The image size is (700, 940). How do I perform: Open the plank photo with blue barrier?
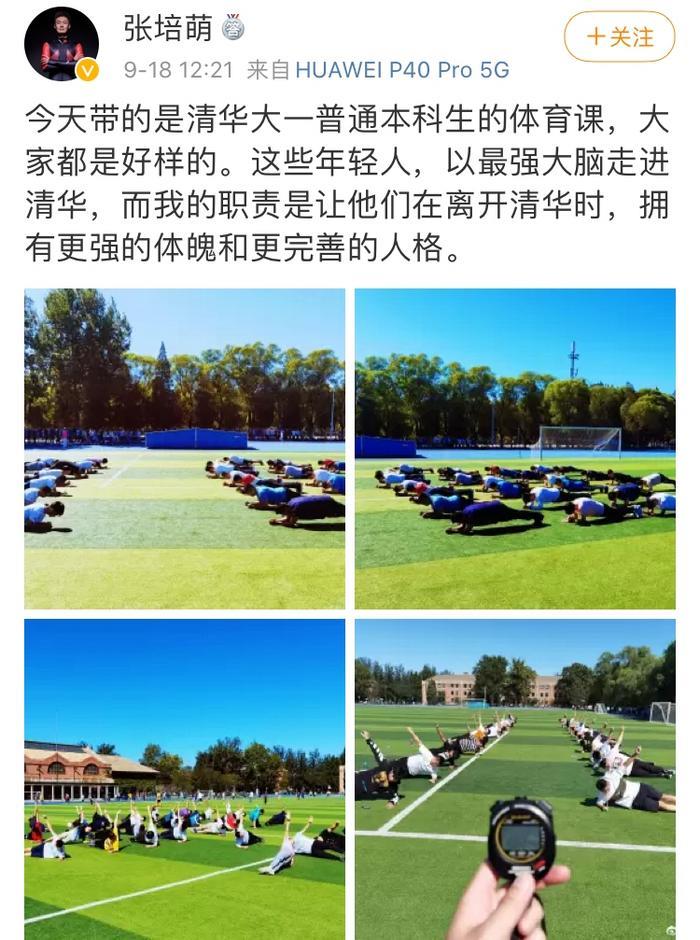tap(185, 449)
